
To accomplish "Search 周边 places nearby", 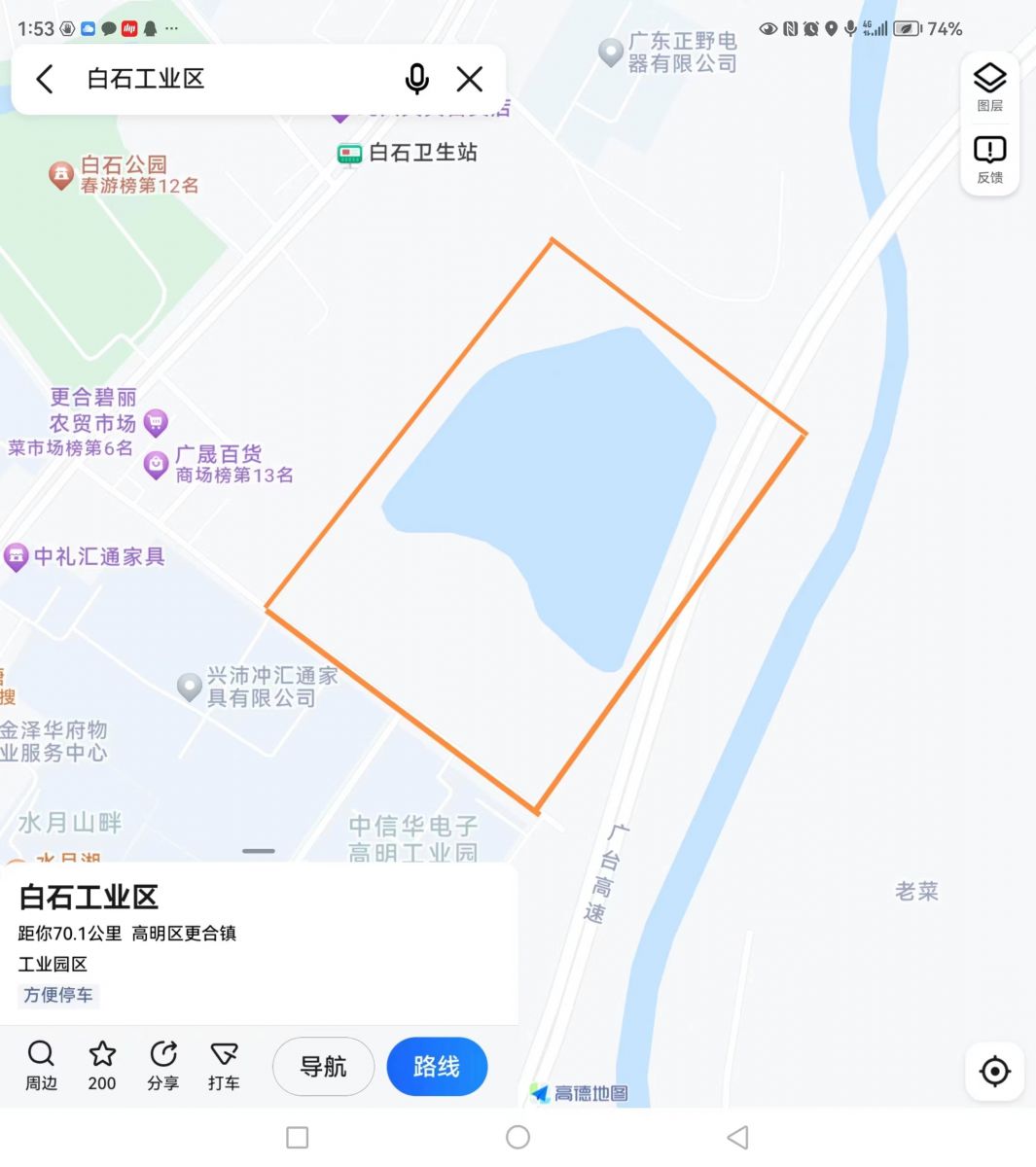I will coord(41,1066).
